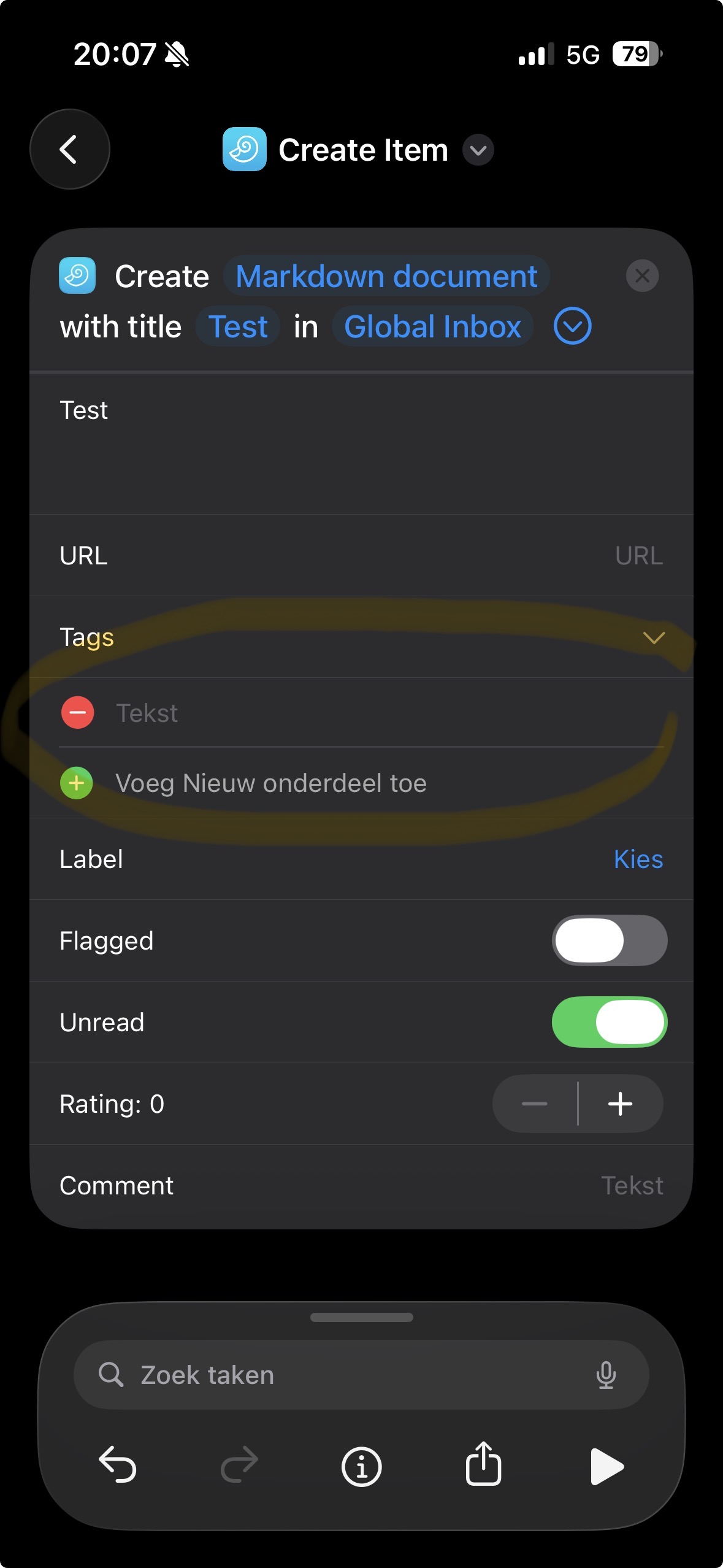Screen dimensions: 723x1568
Task: Run the shortcut with the play button
Action: click(606, 1466)
